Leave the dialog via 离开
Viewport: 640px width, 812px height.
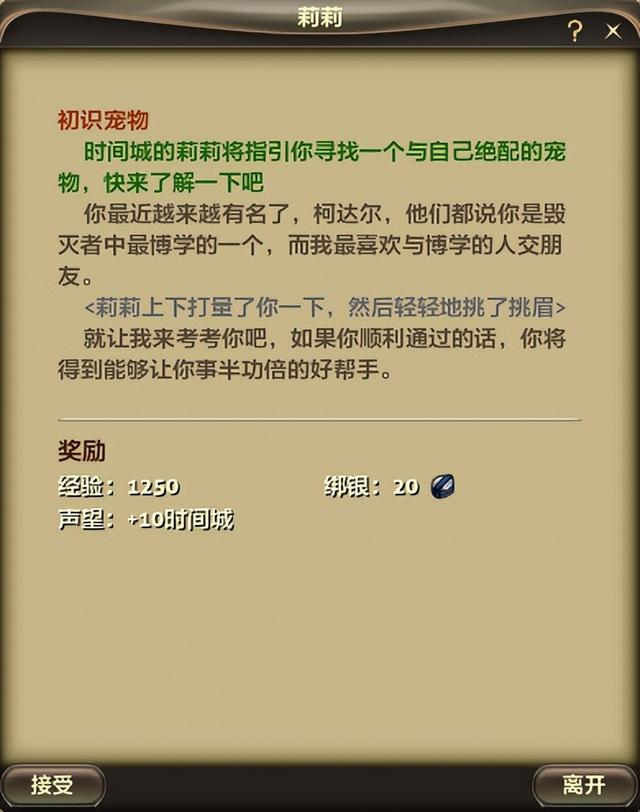point(584,783)
